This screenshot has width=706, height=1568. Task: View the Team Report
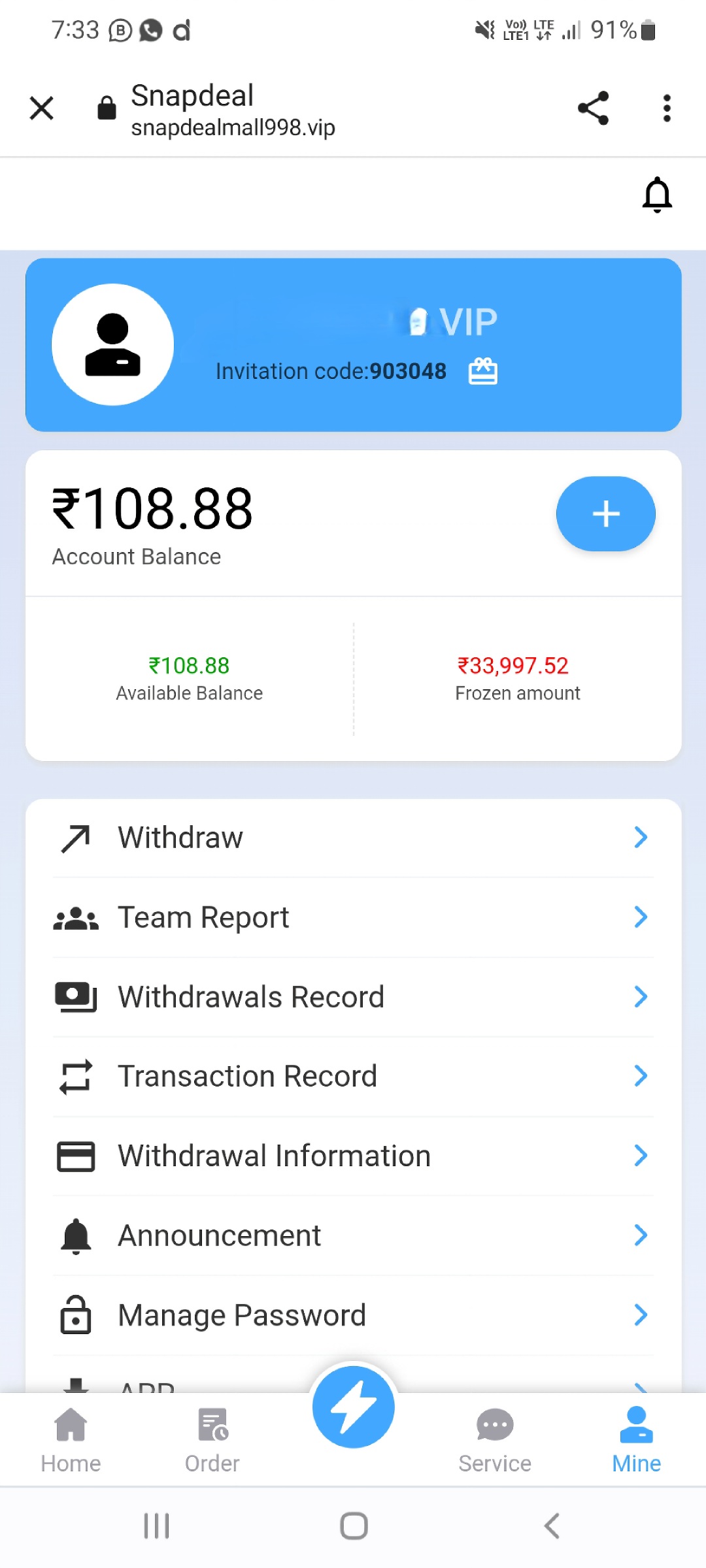pos(353,917)
